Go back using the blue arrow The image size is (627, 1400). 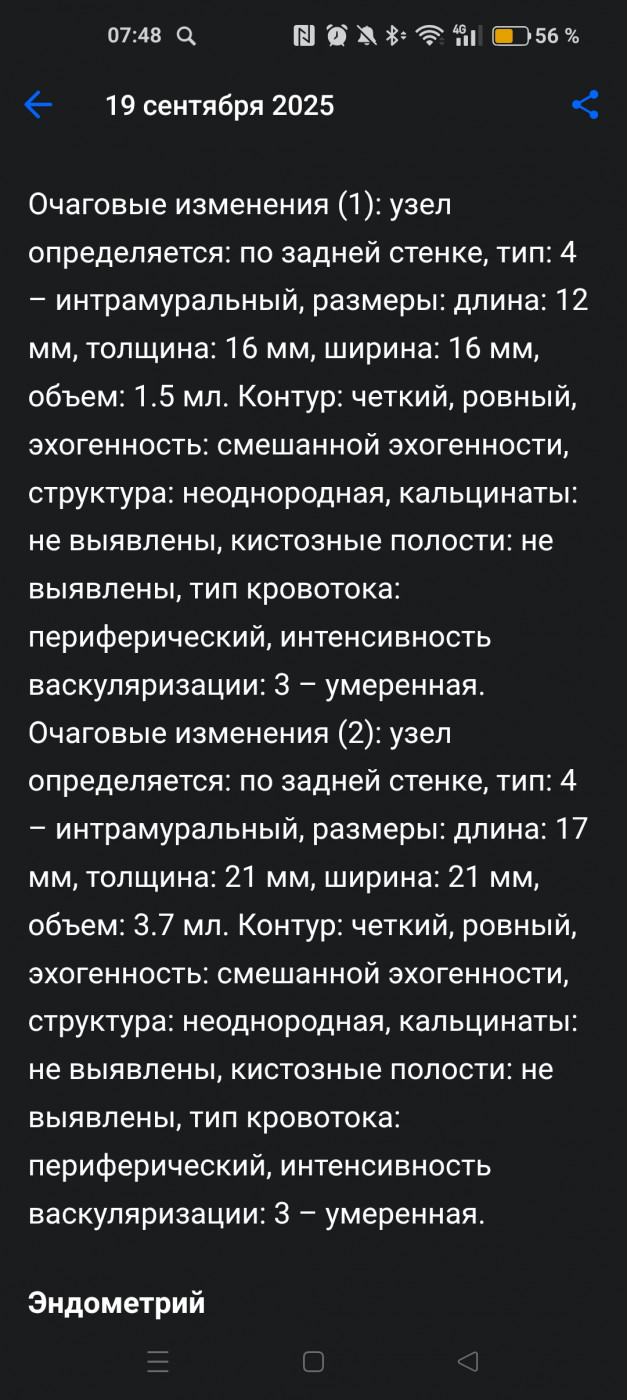click(38, 105)
